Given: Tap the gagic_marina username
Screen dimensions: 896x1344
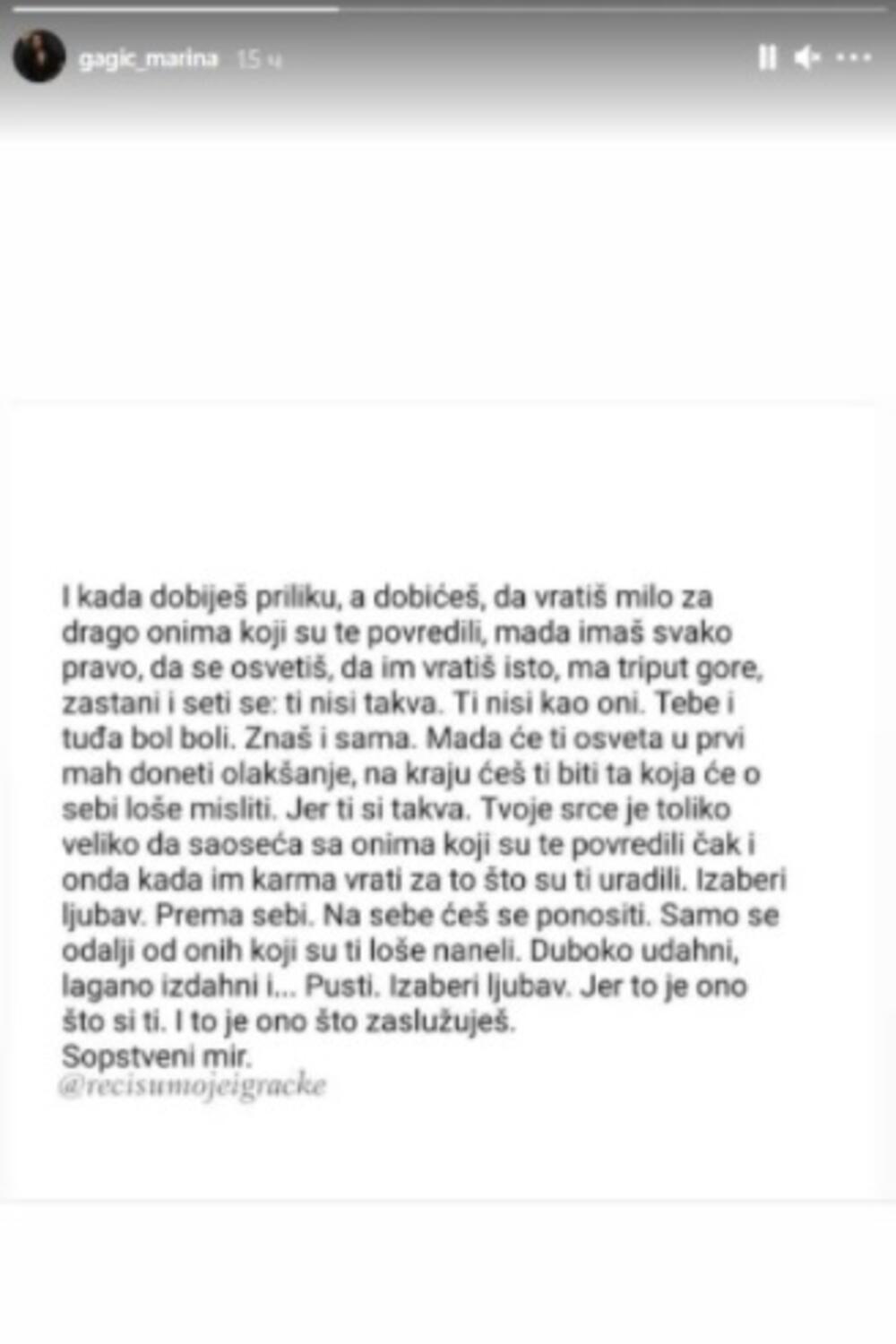Looking at the screenshot, I should pos(148,59).
